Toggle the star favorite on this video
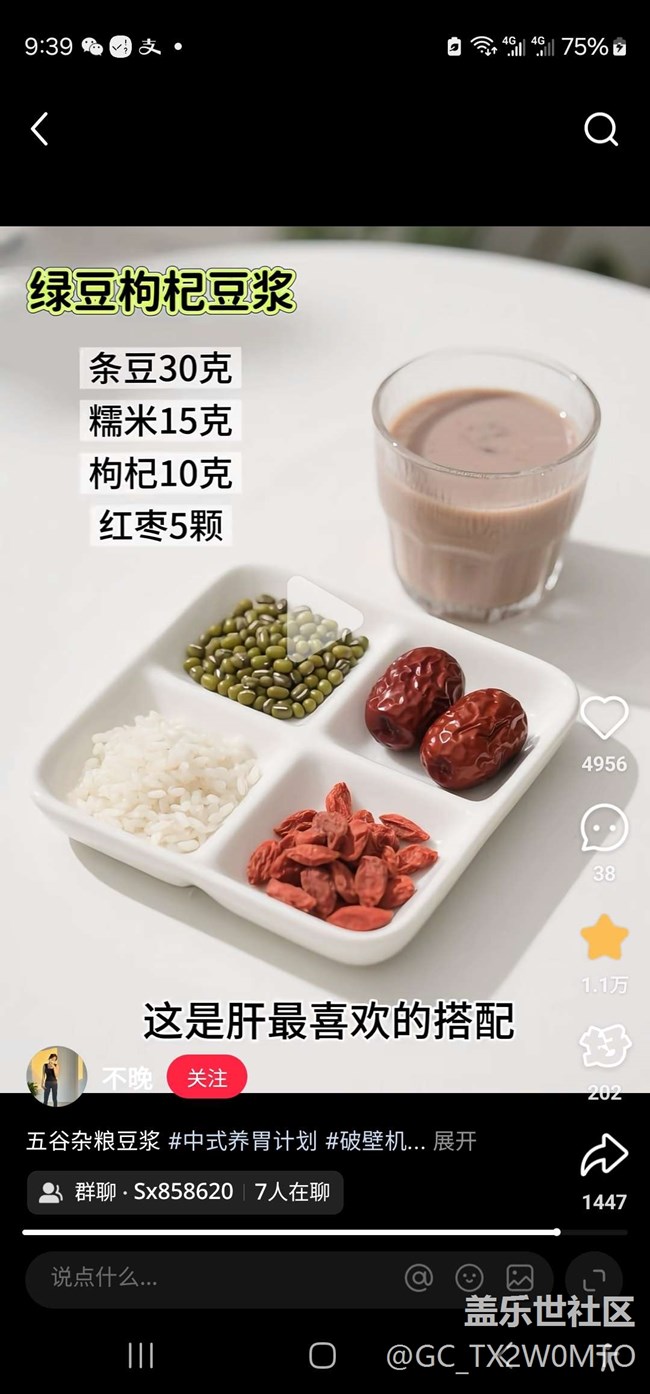Image resolution: width=650 pixels, height=1394 pixels. (x=604, y=939)
